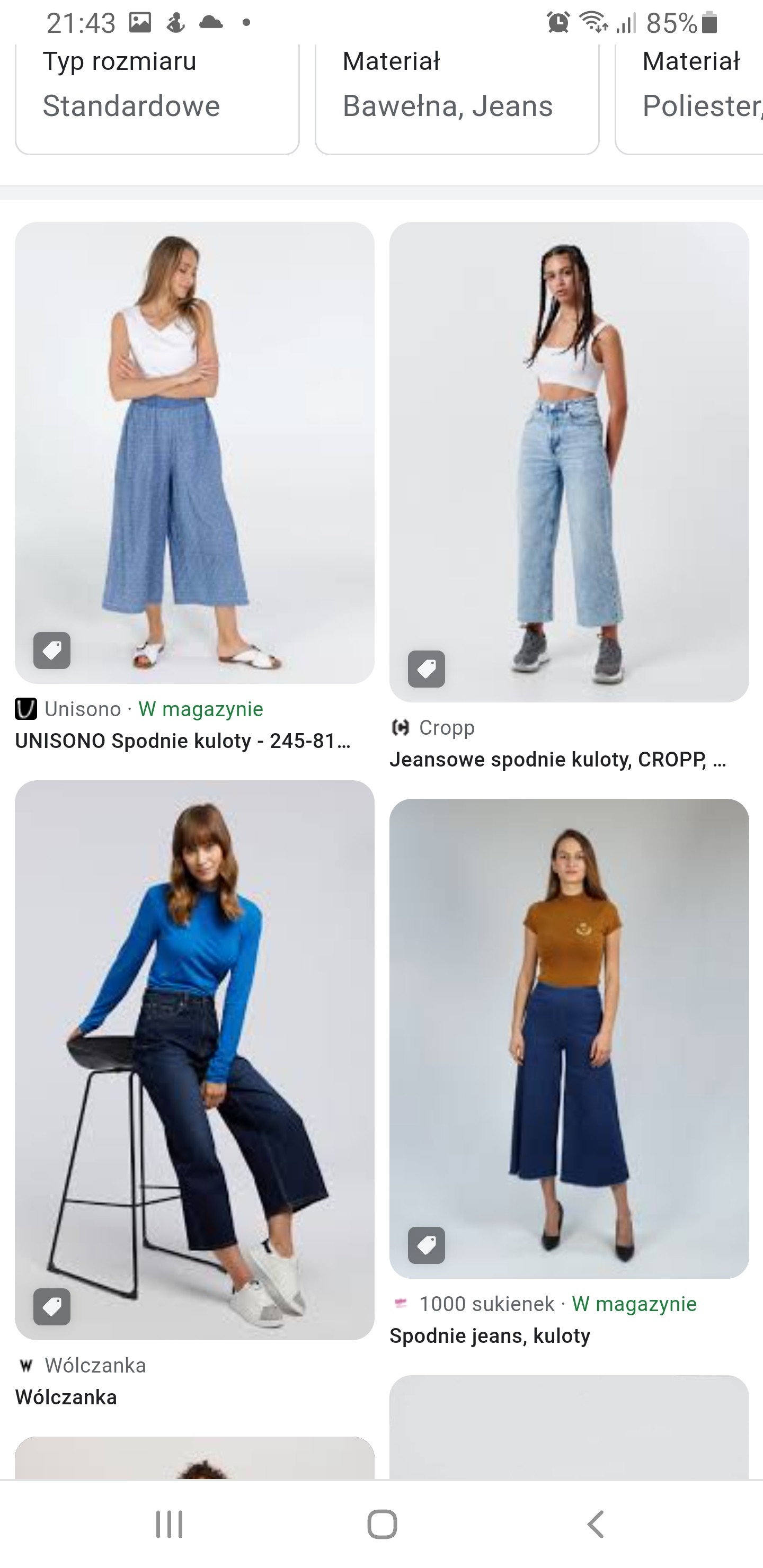Viewport: 763px width, 1568px height.
Task: Open the 1000 sukienek Spodnie jeans image
Action: click(569, 1038)
